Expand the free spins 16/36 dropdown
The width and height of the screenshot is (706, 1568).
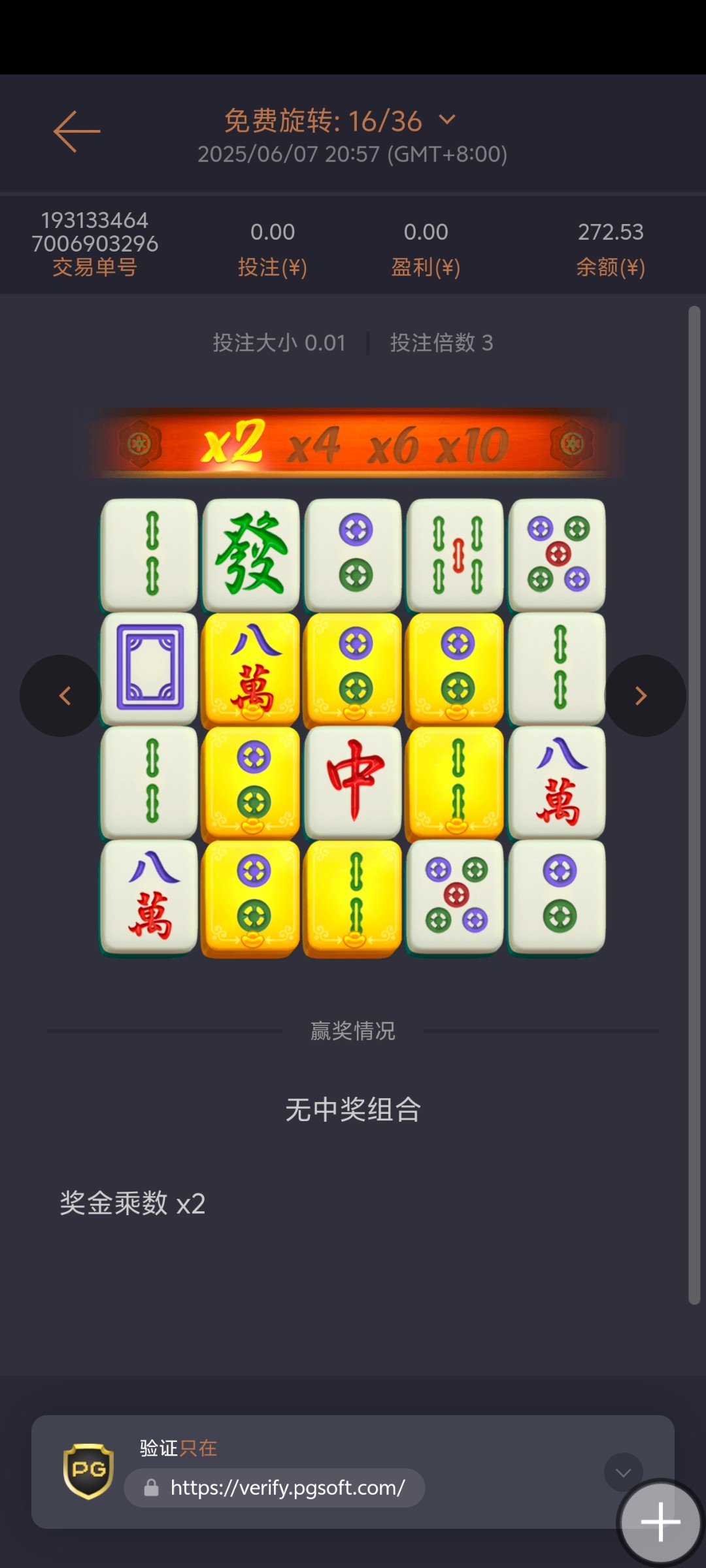(447, 120)
